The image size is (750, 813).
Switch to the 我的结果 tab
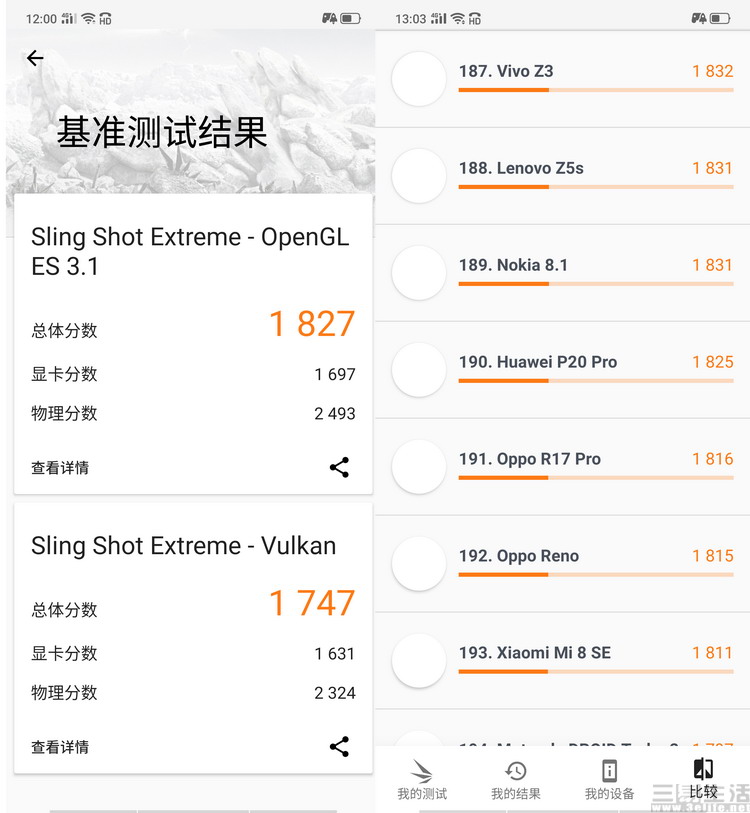(x=516, y=780)
